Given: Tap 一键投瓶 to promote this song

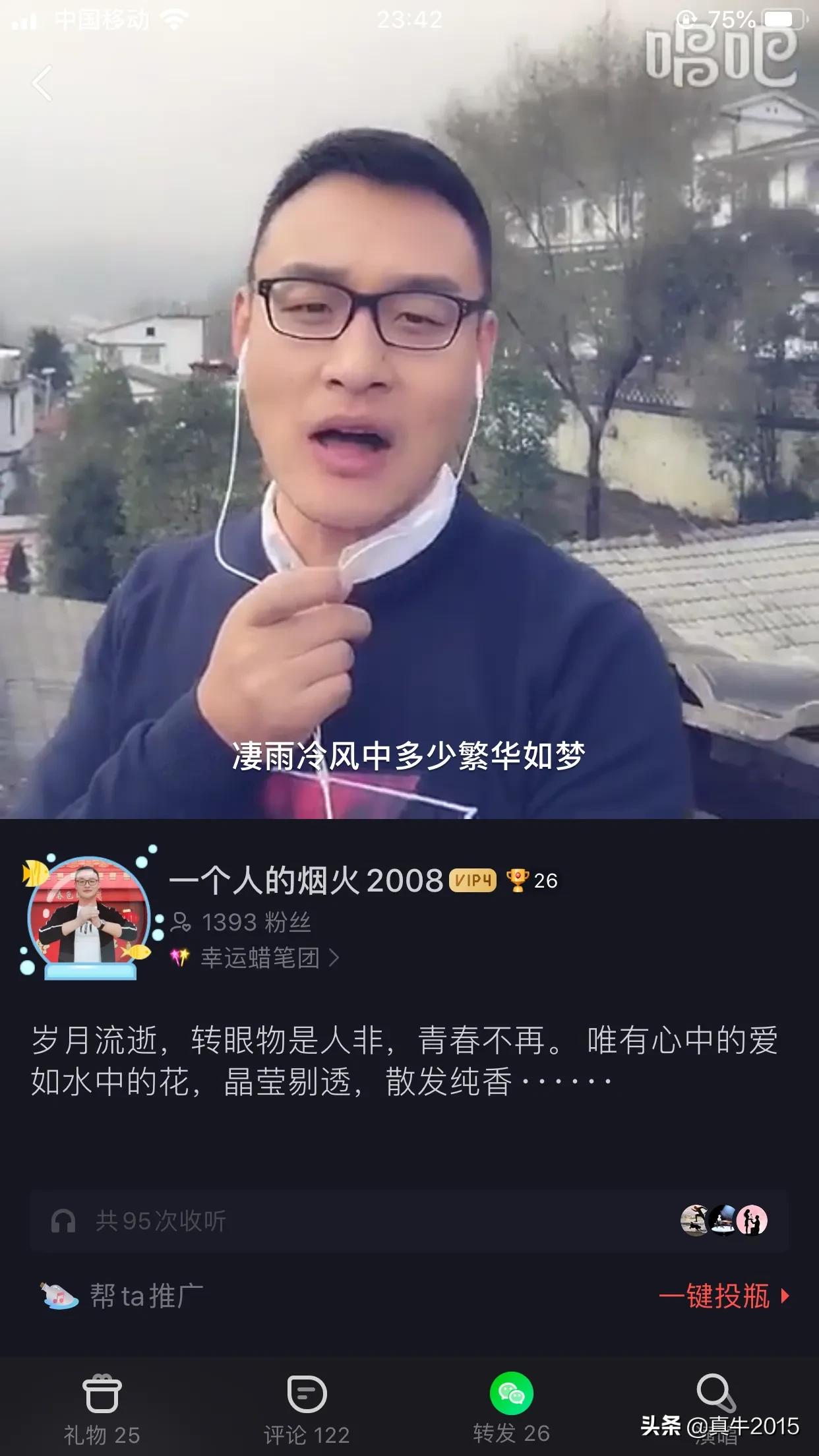Looking at the screenshot, I should click(x=723, y=1296).
